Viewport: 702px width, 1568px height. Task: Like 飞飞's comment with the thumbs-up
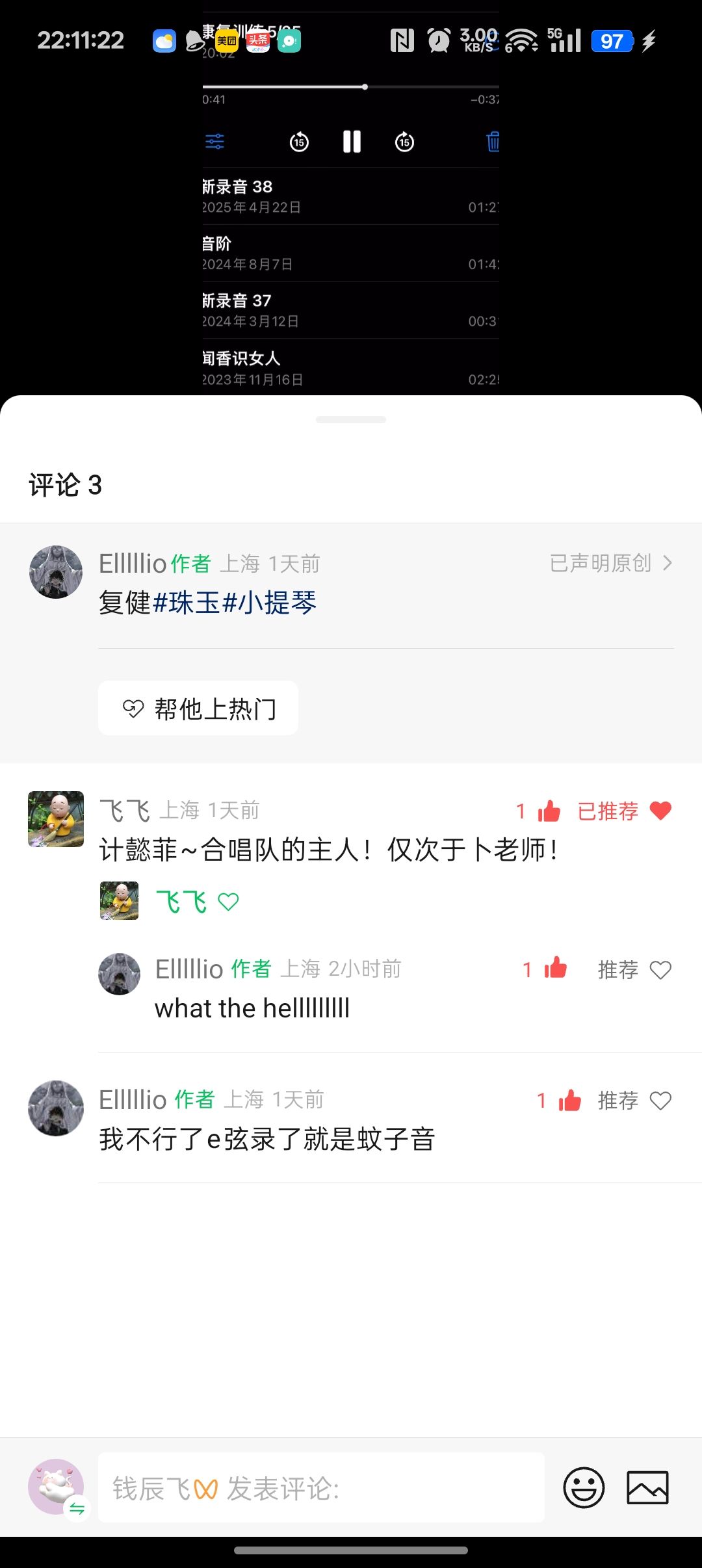coord(548,811)
